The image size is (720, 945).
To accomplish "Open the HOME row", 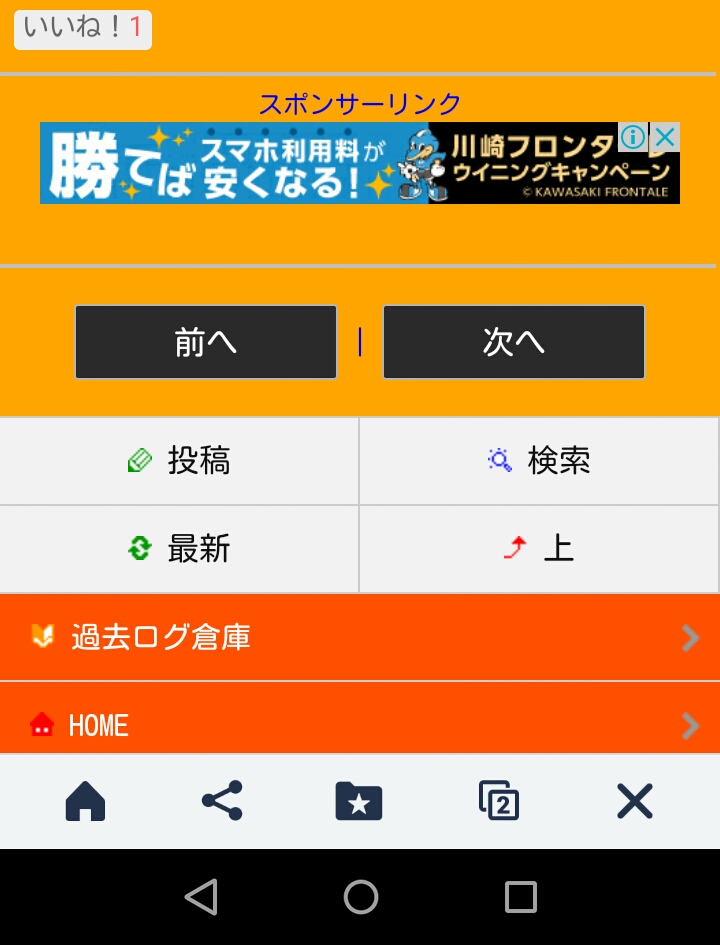I will tap(360, 724).
